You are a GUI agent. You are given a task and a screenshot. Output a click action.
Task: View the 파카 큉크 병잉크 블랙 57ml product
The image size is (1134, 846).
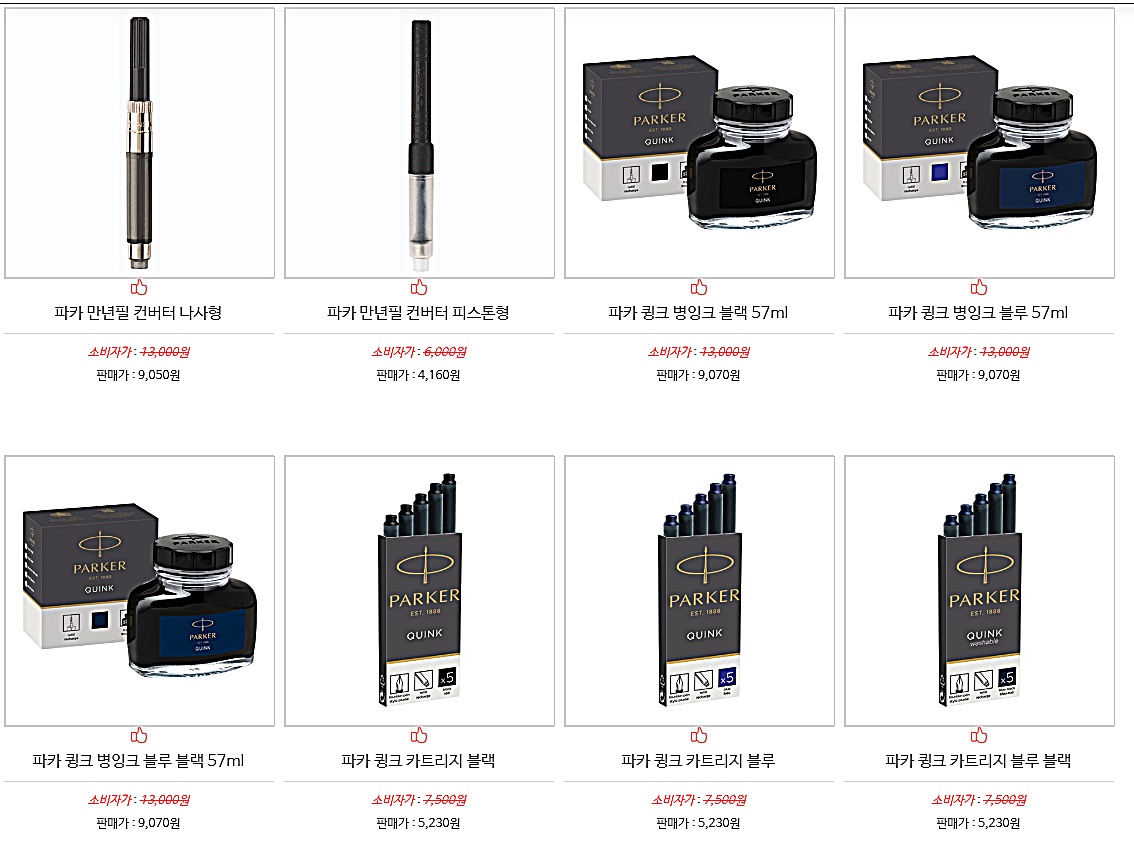699,143
